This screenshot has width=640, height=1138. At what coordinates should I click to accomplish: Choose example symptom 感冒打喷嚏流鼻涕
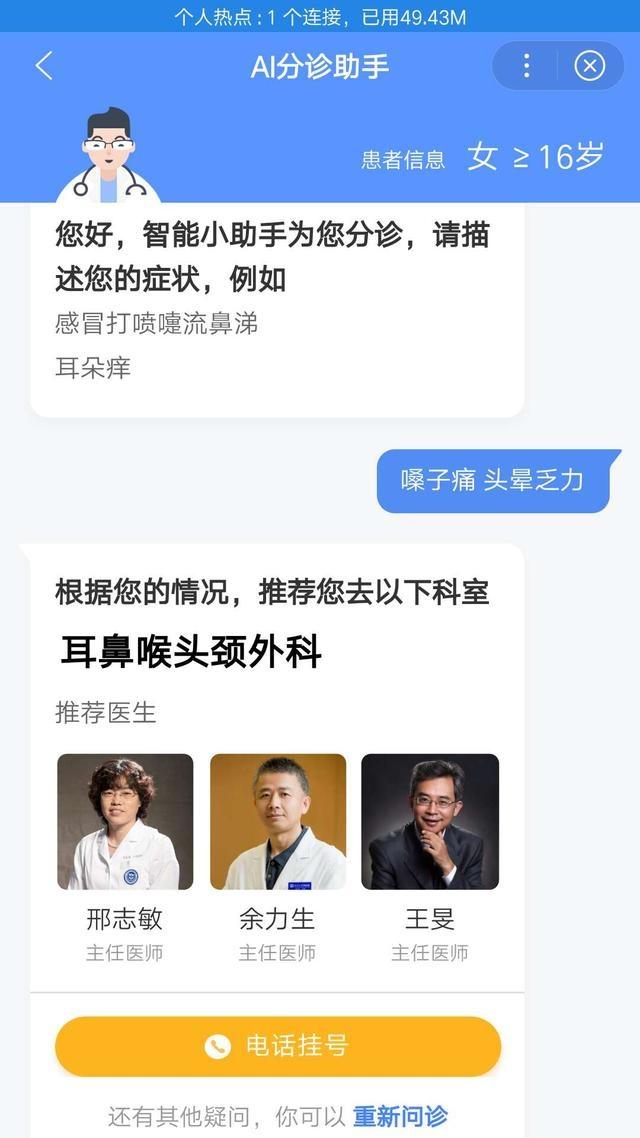click(x=157, y=324)
